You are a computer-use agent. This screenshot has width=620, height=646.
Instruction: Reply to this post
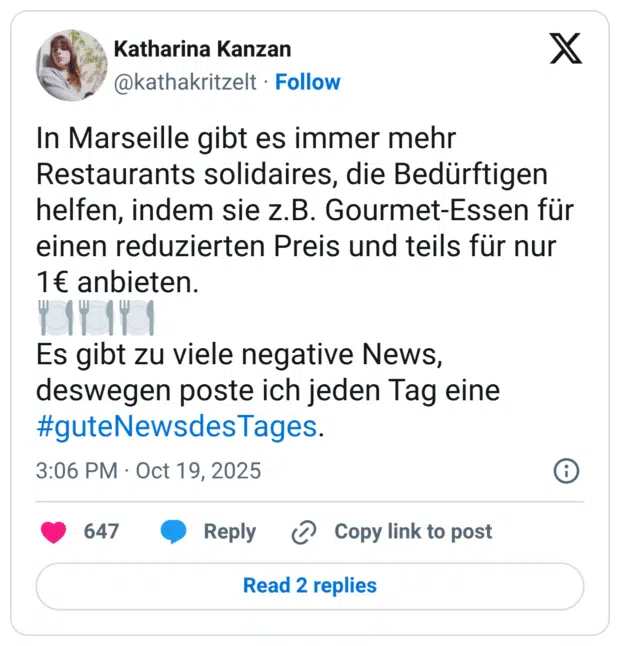208,532
